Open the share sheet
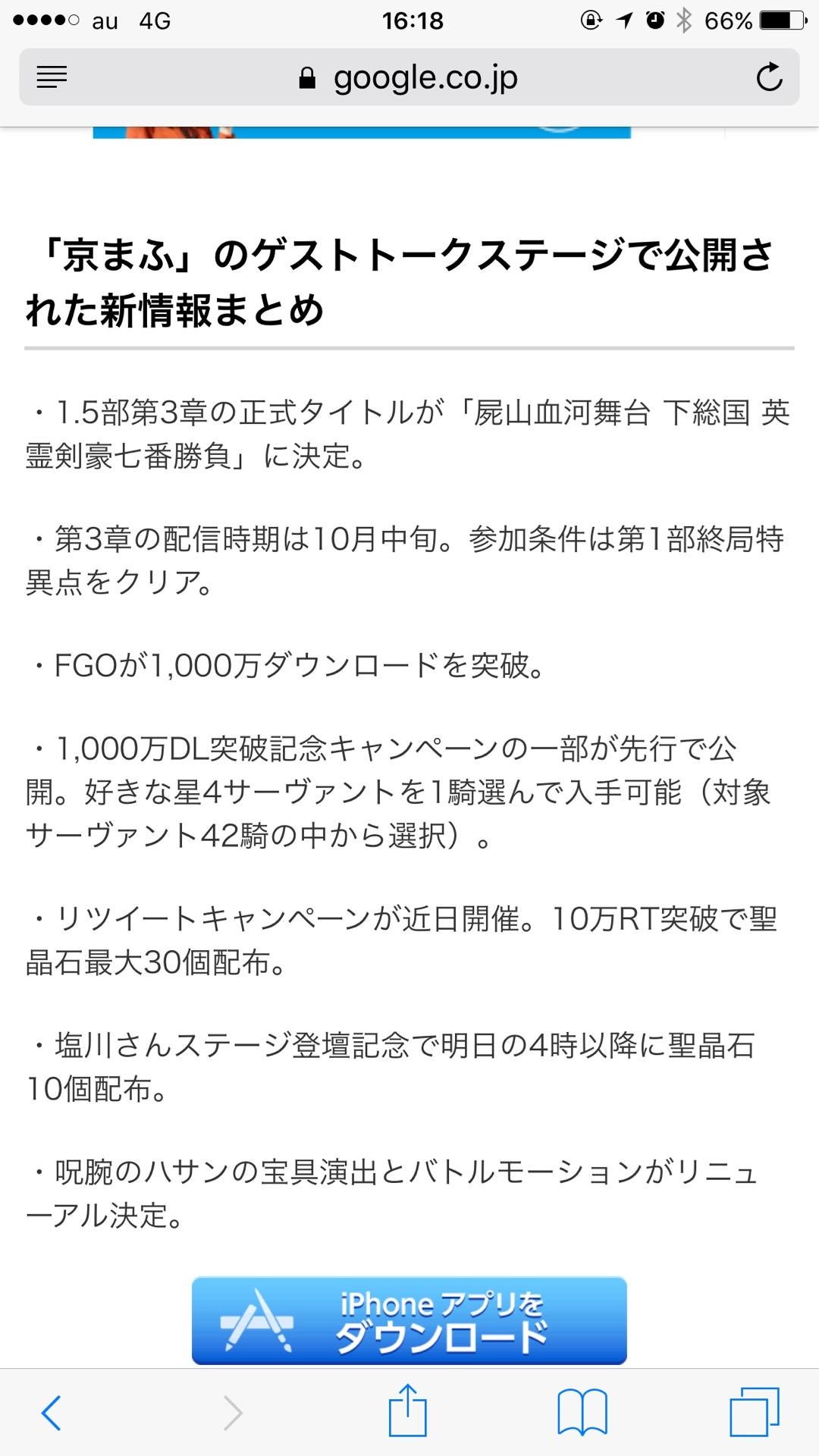 click(x=408, y=1411)
